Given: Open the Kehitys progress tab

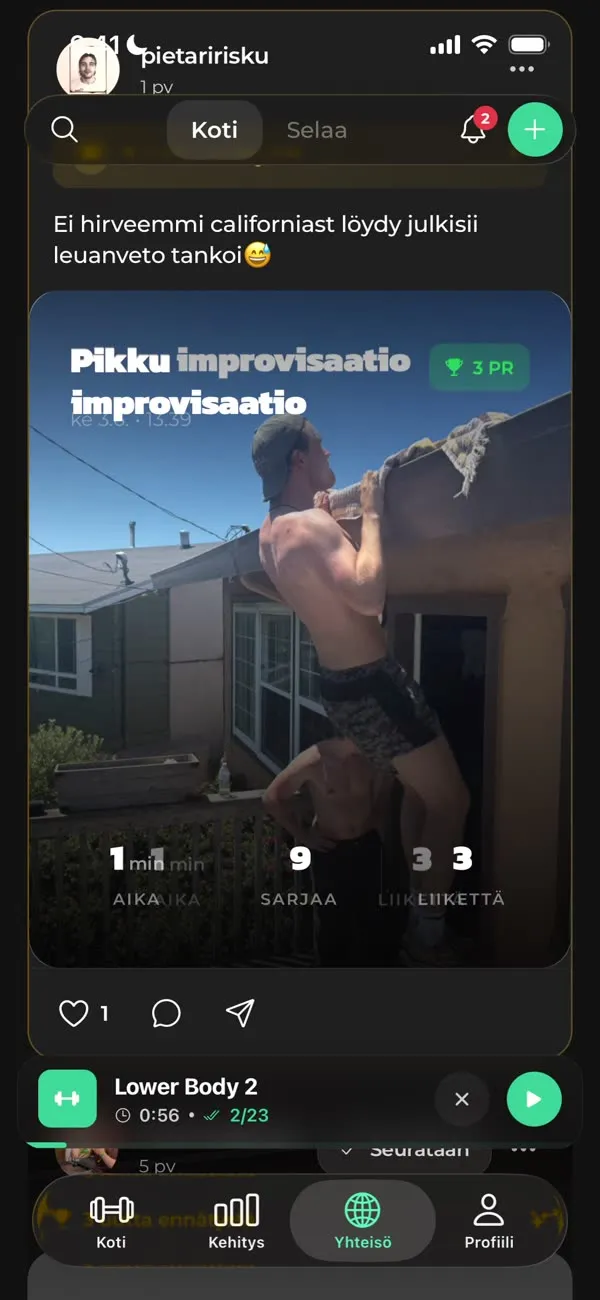Looking at the screenshot, I should coord(237,1221).
